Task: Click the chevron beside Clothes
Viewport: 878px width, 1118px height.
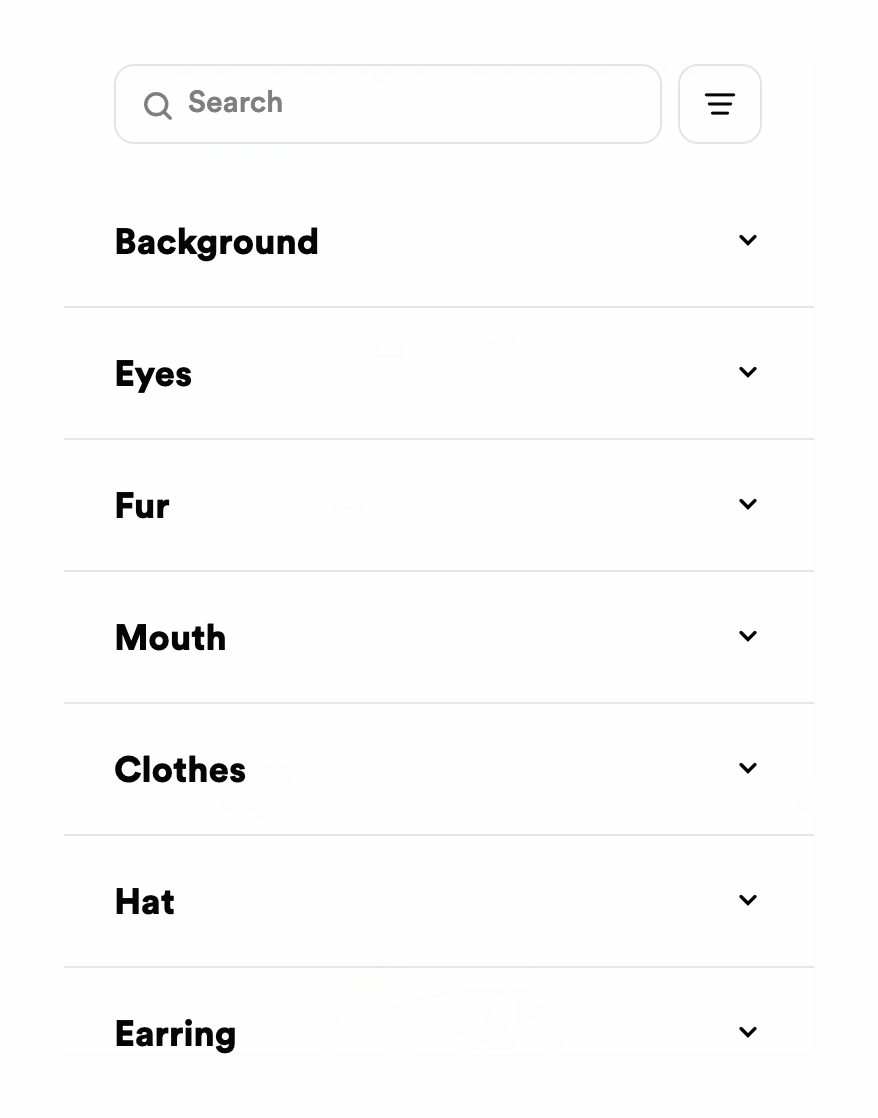Action: tap(747, 768)
